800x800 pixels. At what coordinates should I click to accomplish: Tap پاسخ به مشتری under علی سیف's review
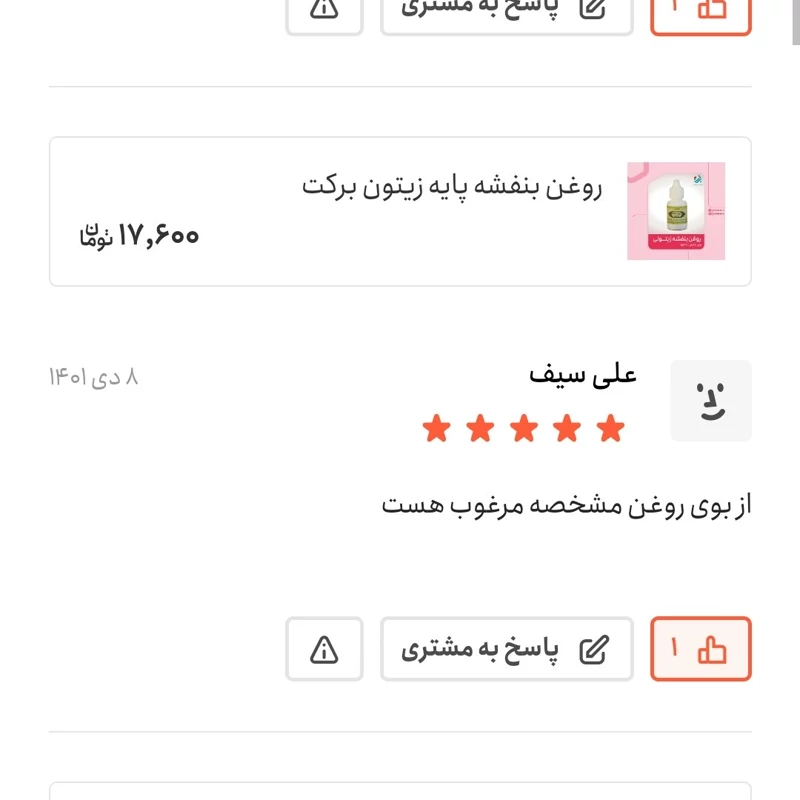coord(506,649)
